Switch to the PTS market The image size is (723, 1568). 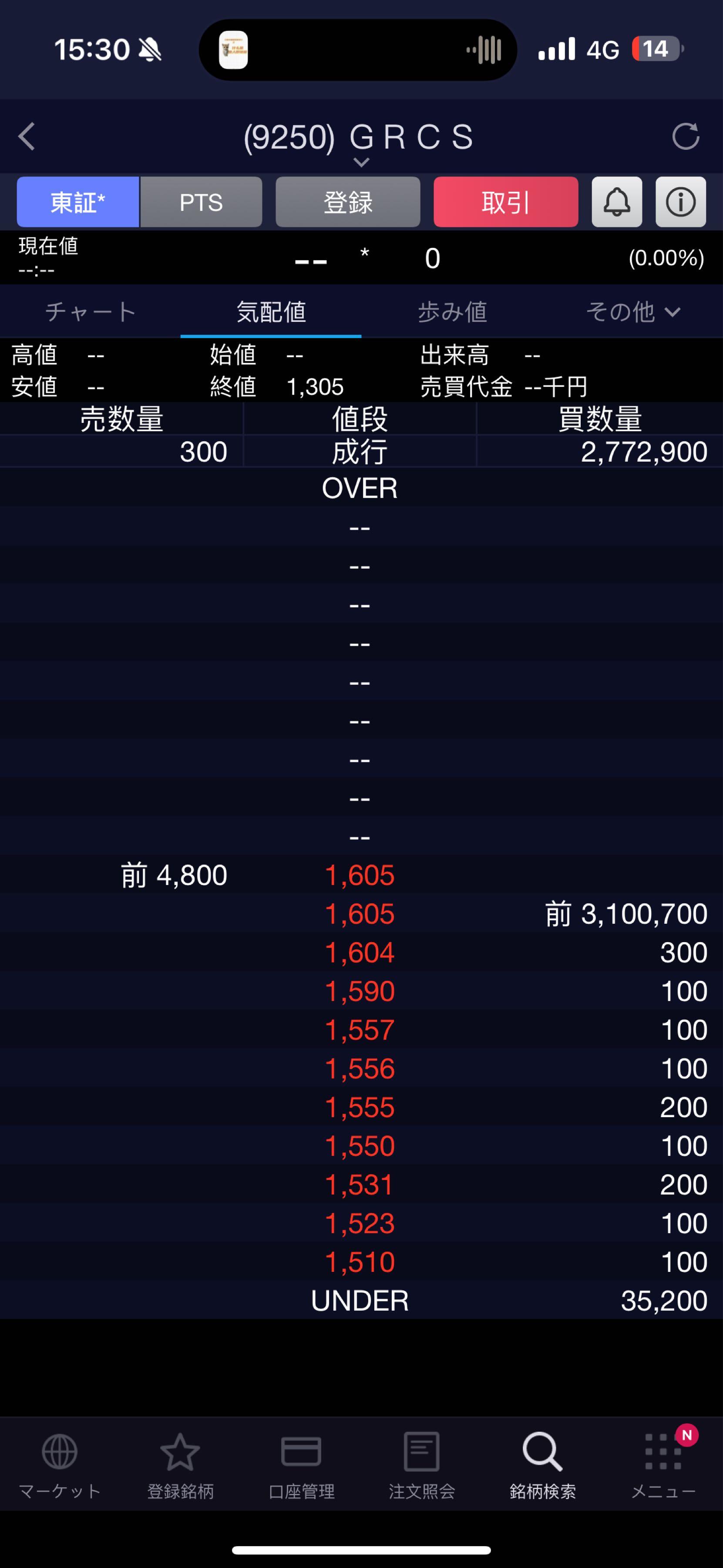pyautogui.click(x=201, y=202)
